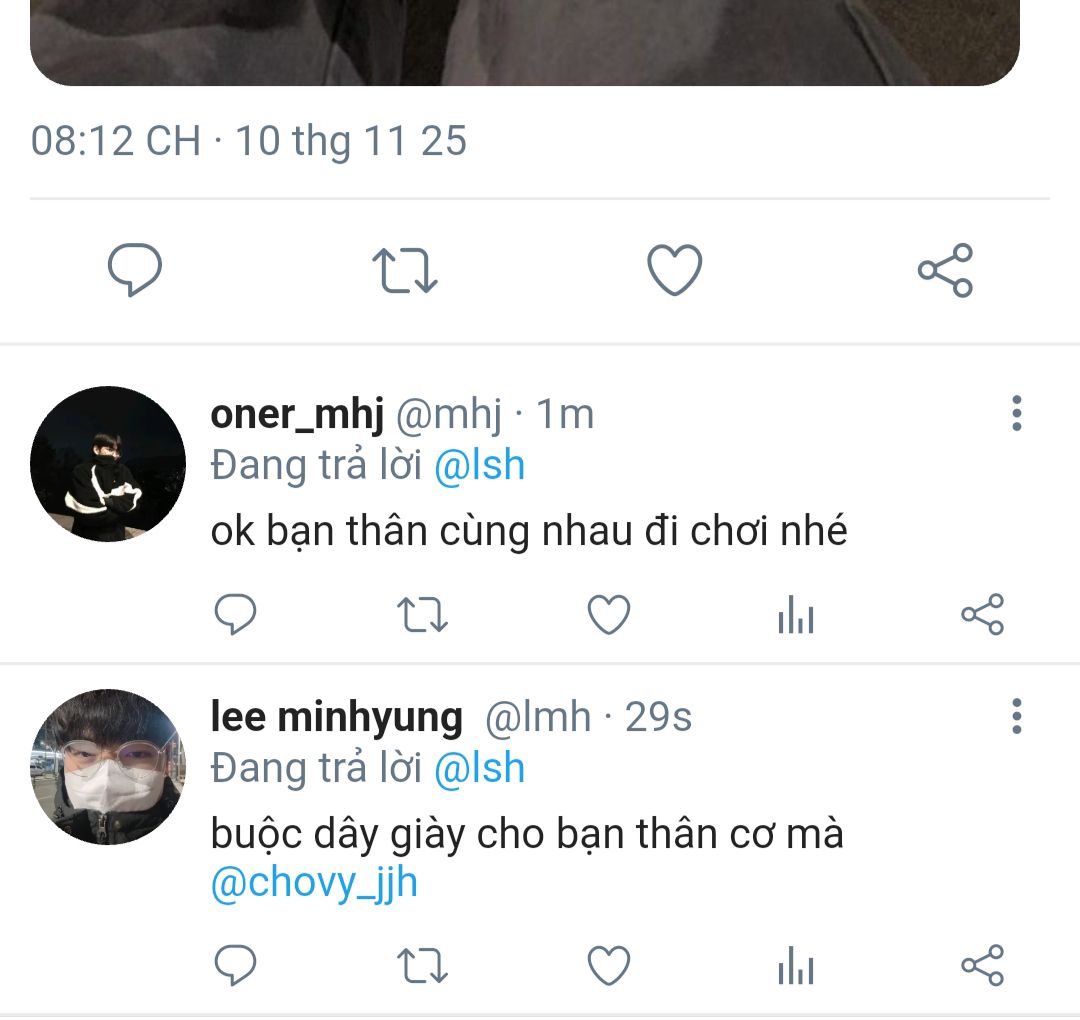This screenshot has width=1080, height=1020.
Task: Open @lsh link in oner_mhj's reply
Action: point(480,466)
